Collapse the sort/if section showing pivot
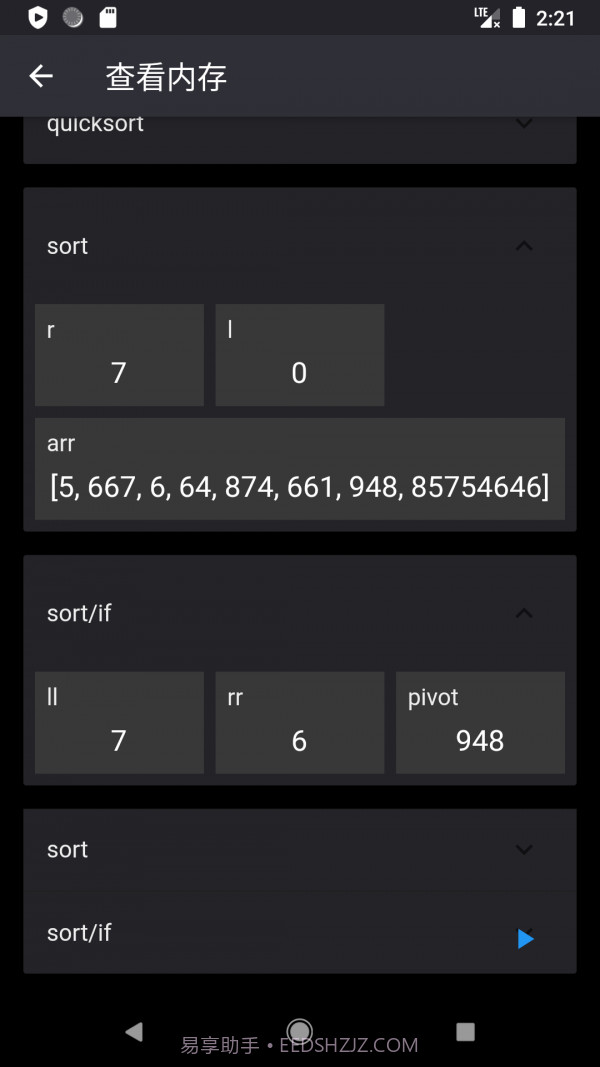The width and height of the screenshot is (600, 1067). 523,613
